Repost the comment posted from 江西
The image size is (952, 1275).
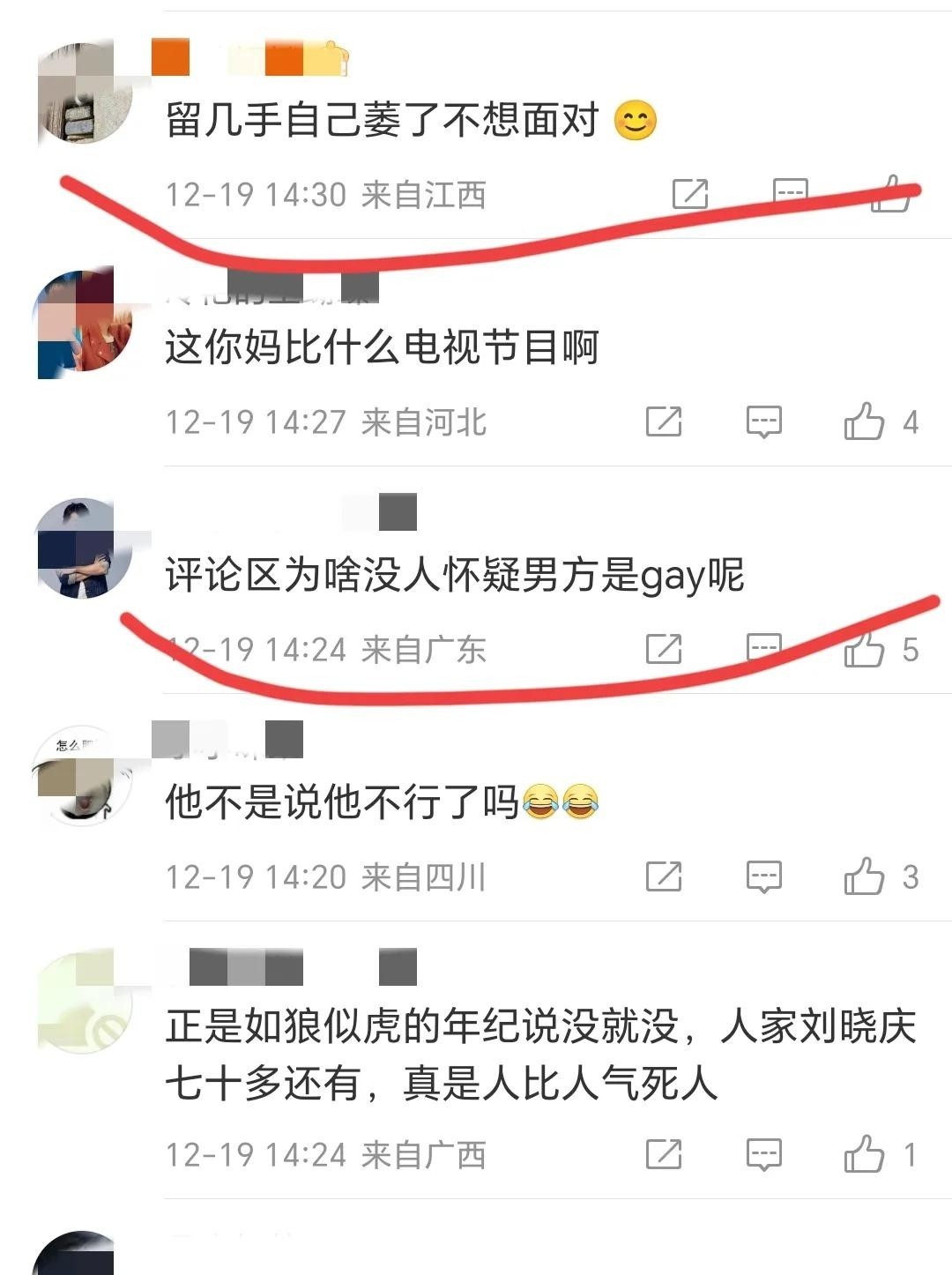point(689,193)
